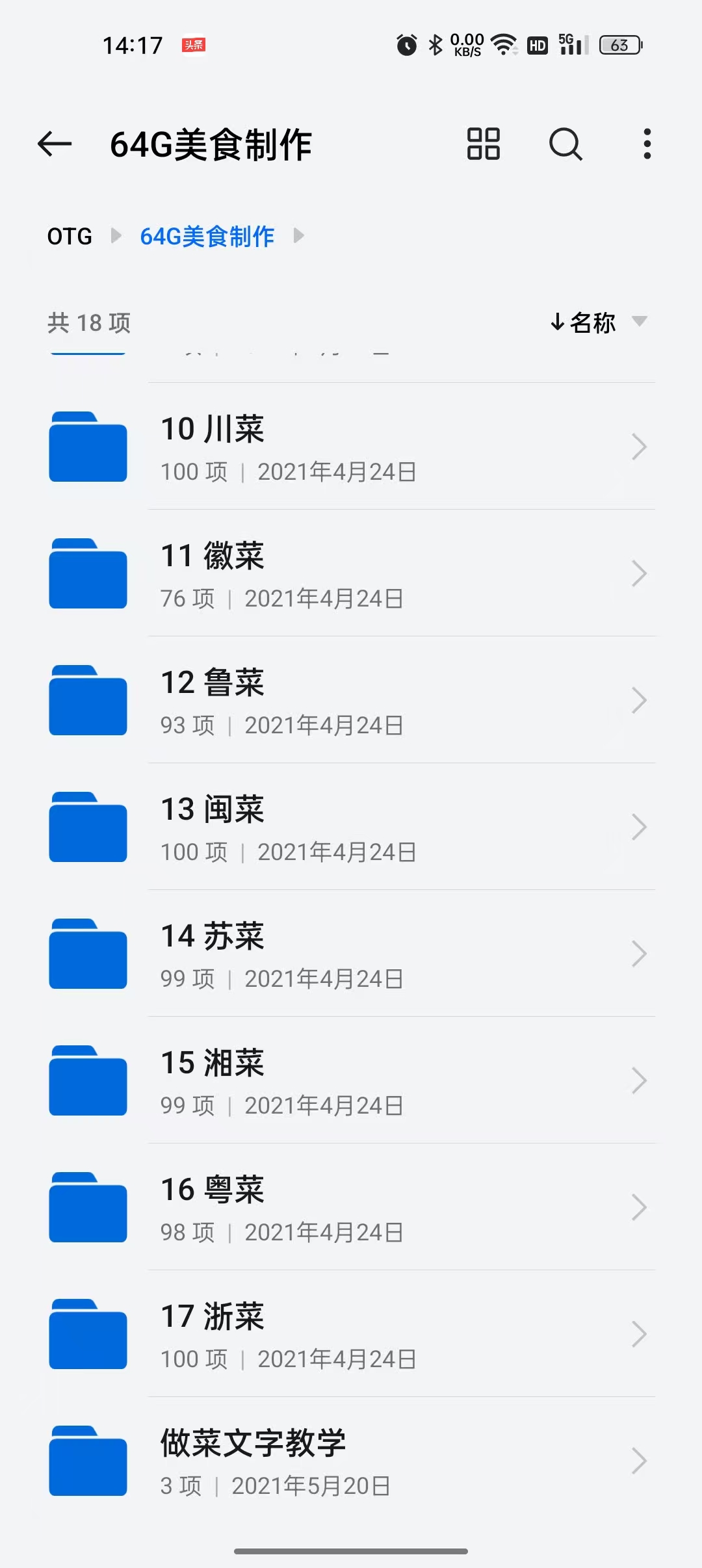Screen dimensions: 702x1568
Task: Go to OTG in the breadcrumb path
Action: [x=70, y=236]
